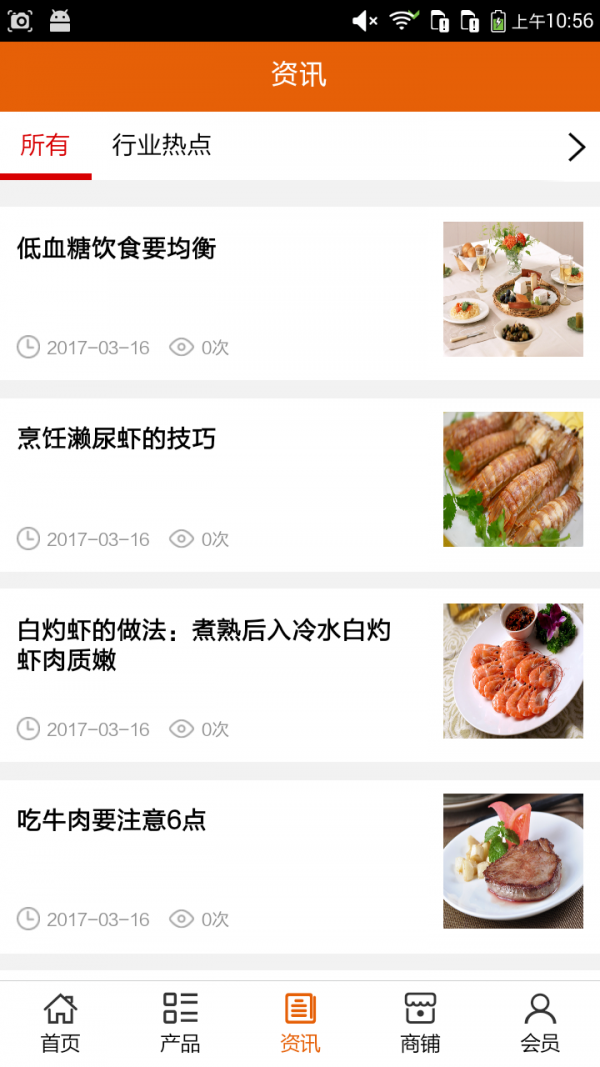Image resolution: width=600 pixels, height=1067 pixels.
Task: Open the 商铺 tab
Action: (x=420, y=1023)
